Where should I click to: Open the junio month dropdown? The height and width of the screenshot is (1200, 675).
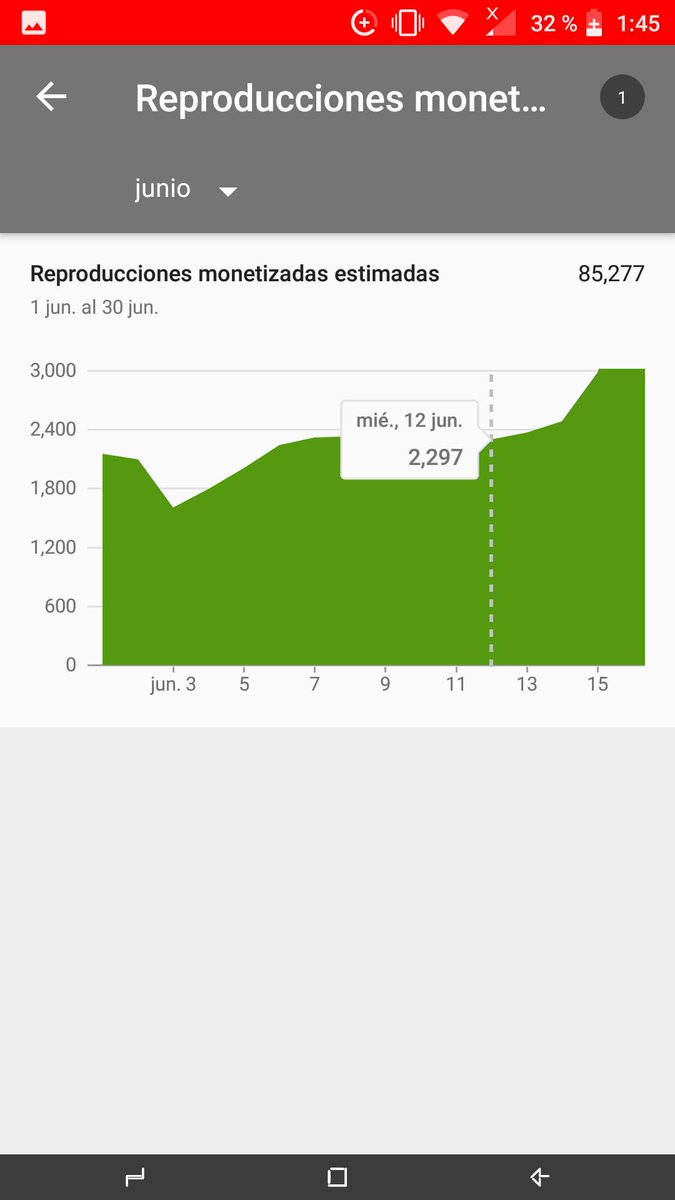tap(186, 189)
